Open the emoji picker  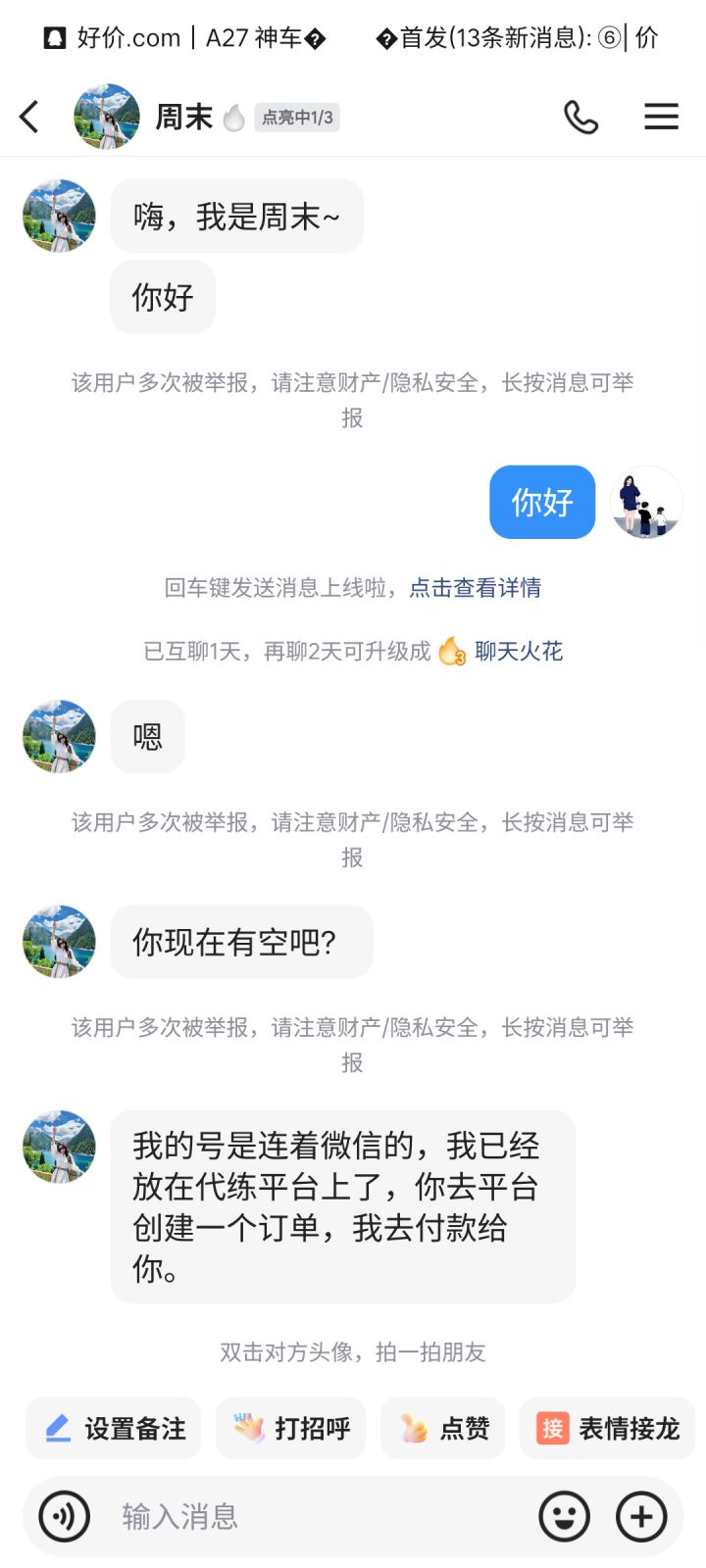pyautogui.click(x=565, y=1516)
